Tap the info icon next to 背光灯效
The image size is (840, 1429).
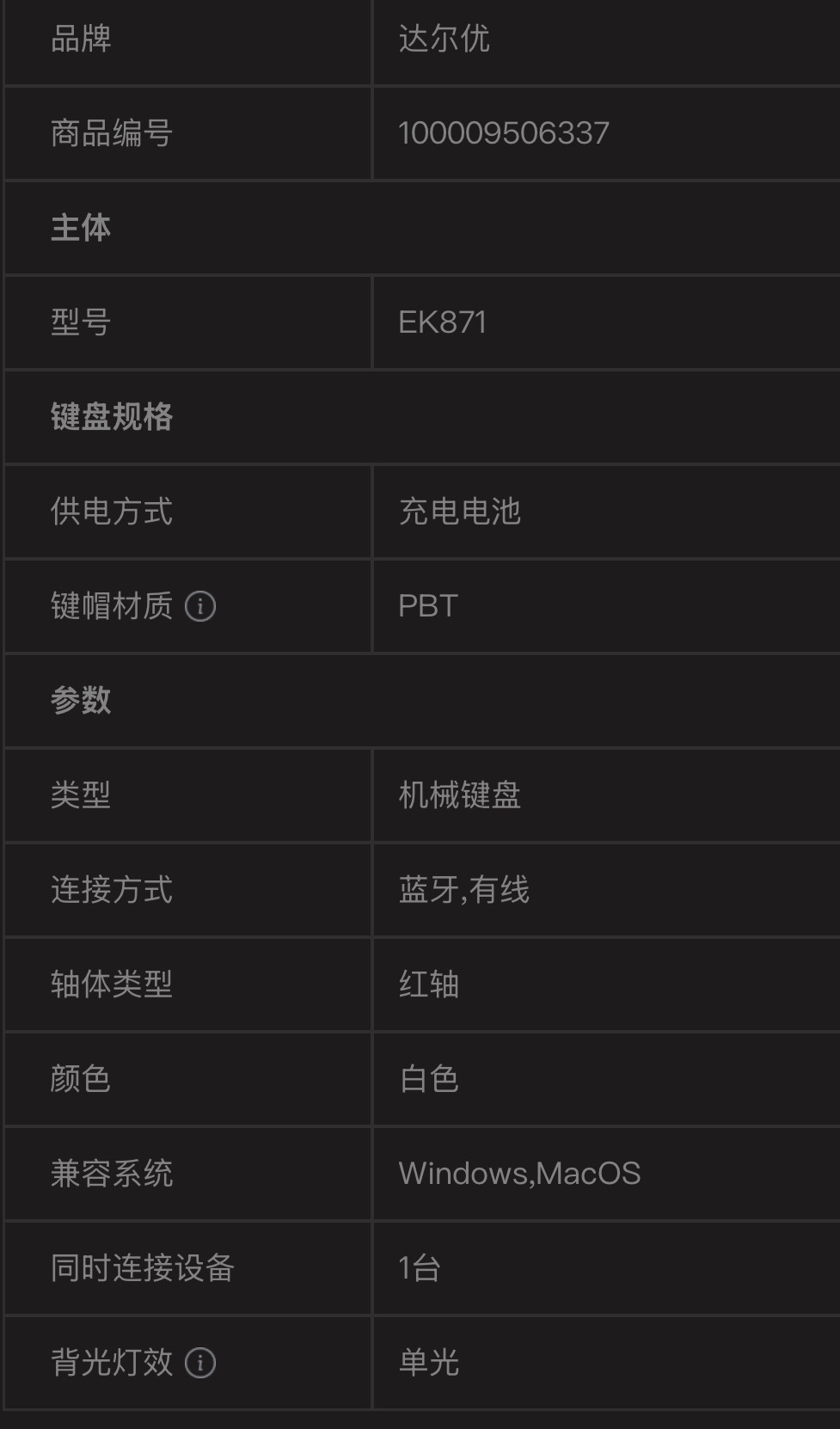[x=200, y=1363]
